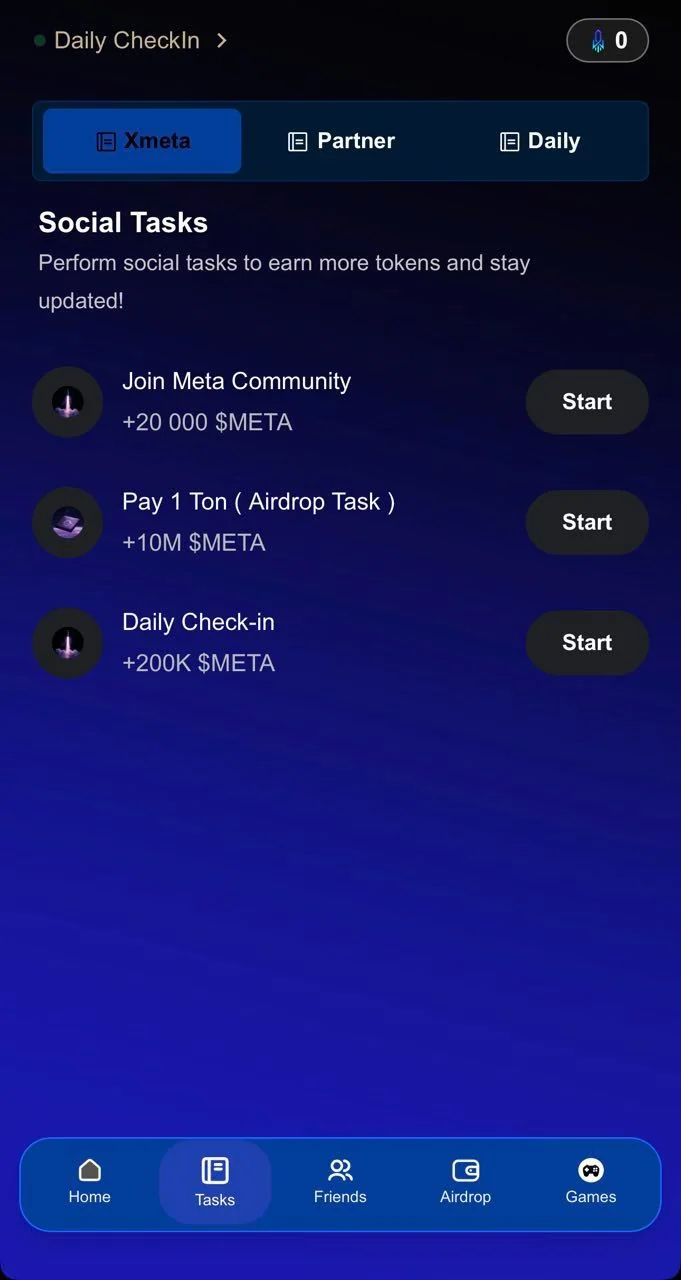Screen dimensions: 681x1280
Task: Start the Pay 1 Ton airdrop task
Action: coord(587,522)
